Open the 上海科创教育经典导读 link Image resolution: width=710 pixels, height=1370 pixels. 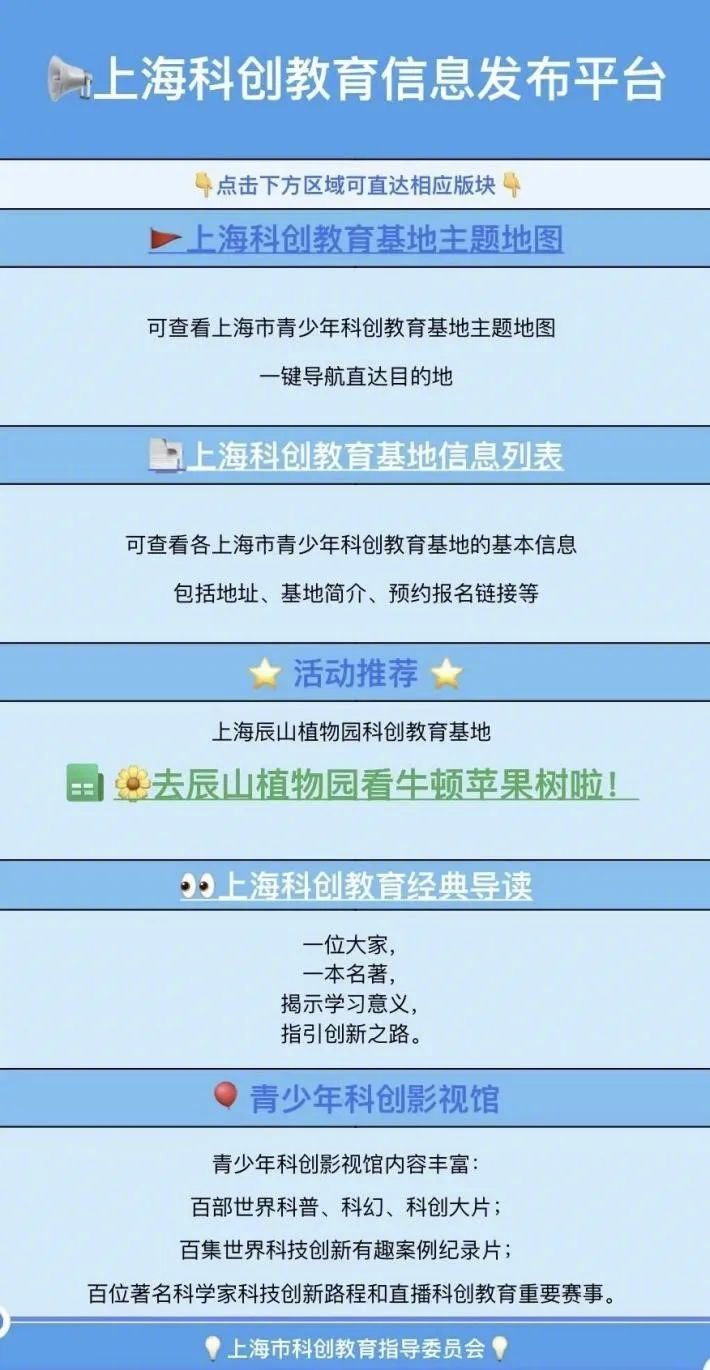click(x=373, y=886)
